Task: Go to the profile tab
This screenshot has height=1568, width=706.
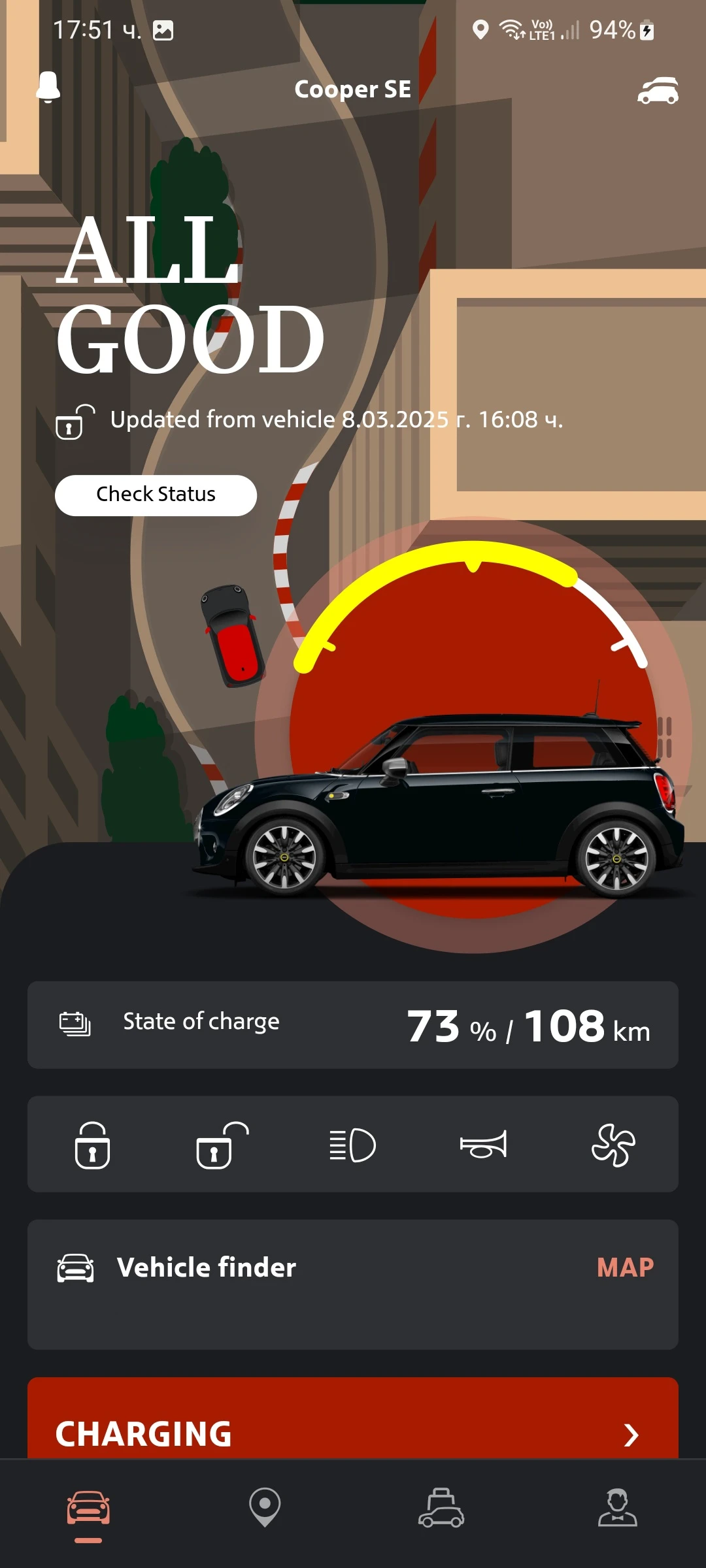Action: (x=617, y=1508)
